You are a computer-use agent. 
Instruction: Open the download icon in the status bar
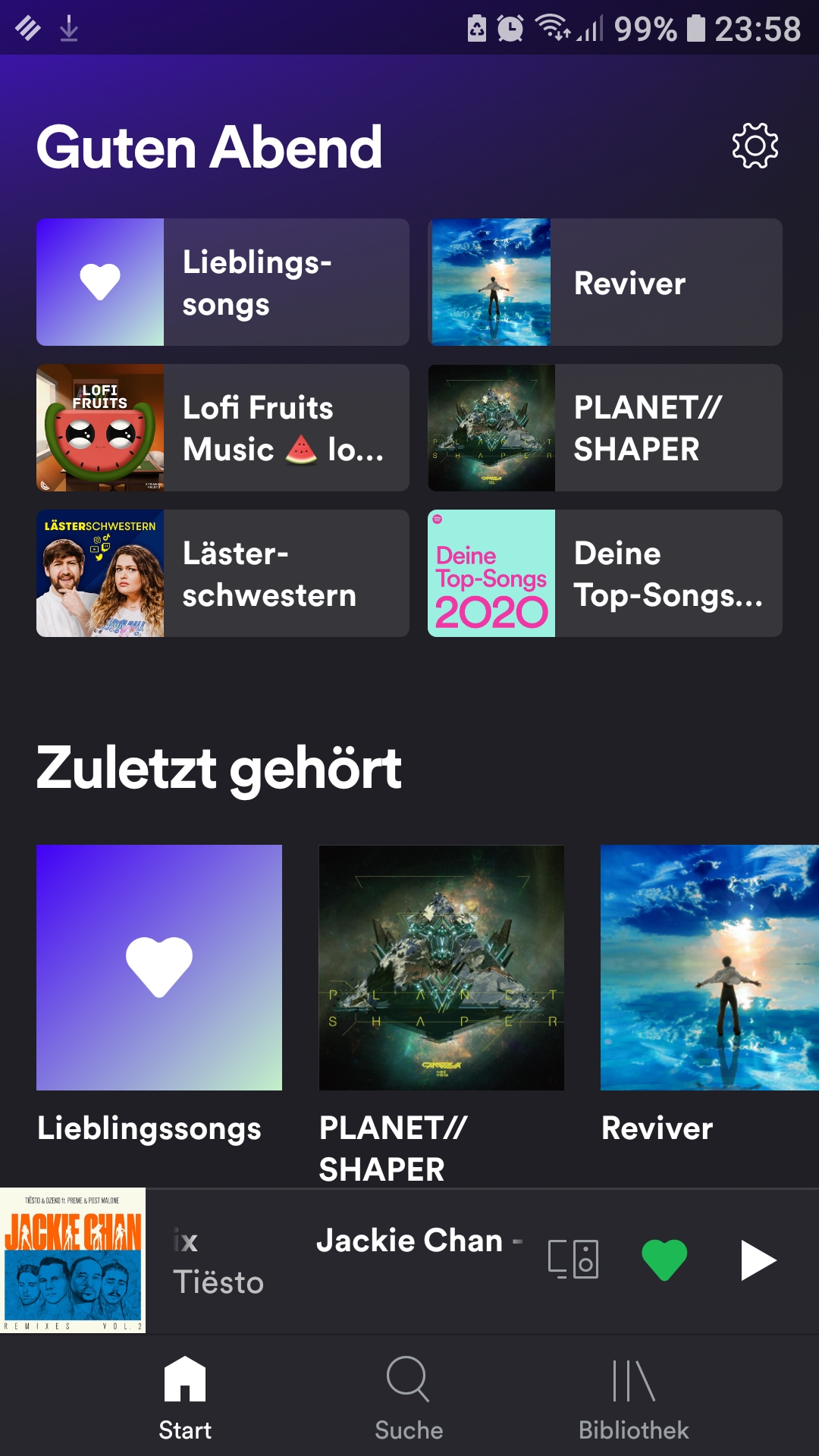point(68,27)
